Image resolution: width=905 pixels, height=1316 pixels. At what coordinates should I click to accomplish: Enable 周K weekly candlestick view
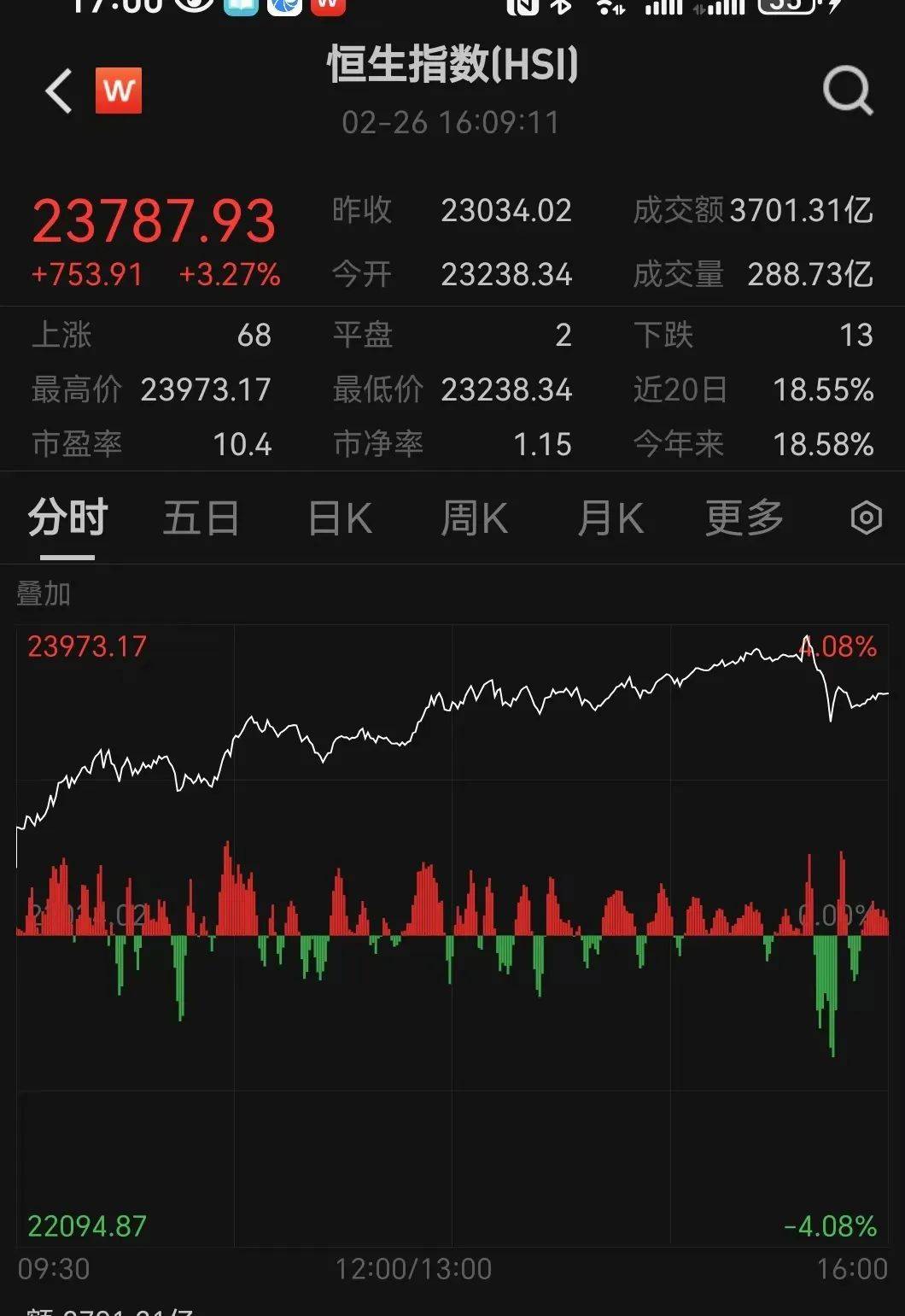pyautogui.click(x=475, y=518)
